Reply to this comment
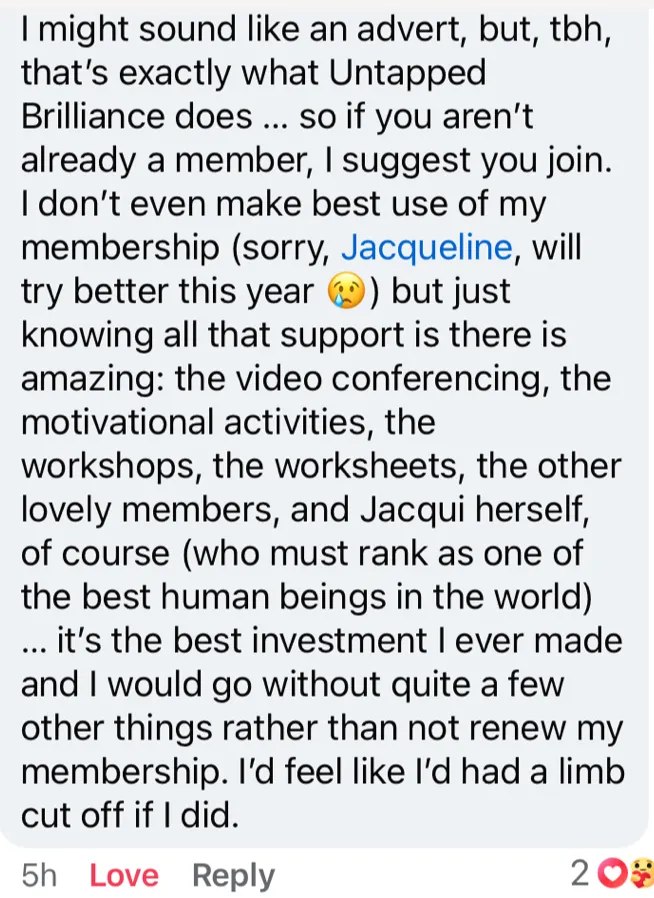Viewport: 654px width, 898px height. (233, 875)
